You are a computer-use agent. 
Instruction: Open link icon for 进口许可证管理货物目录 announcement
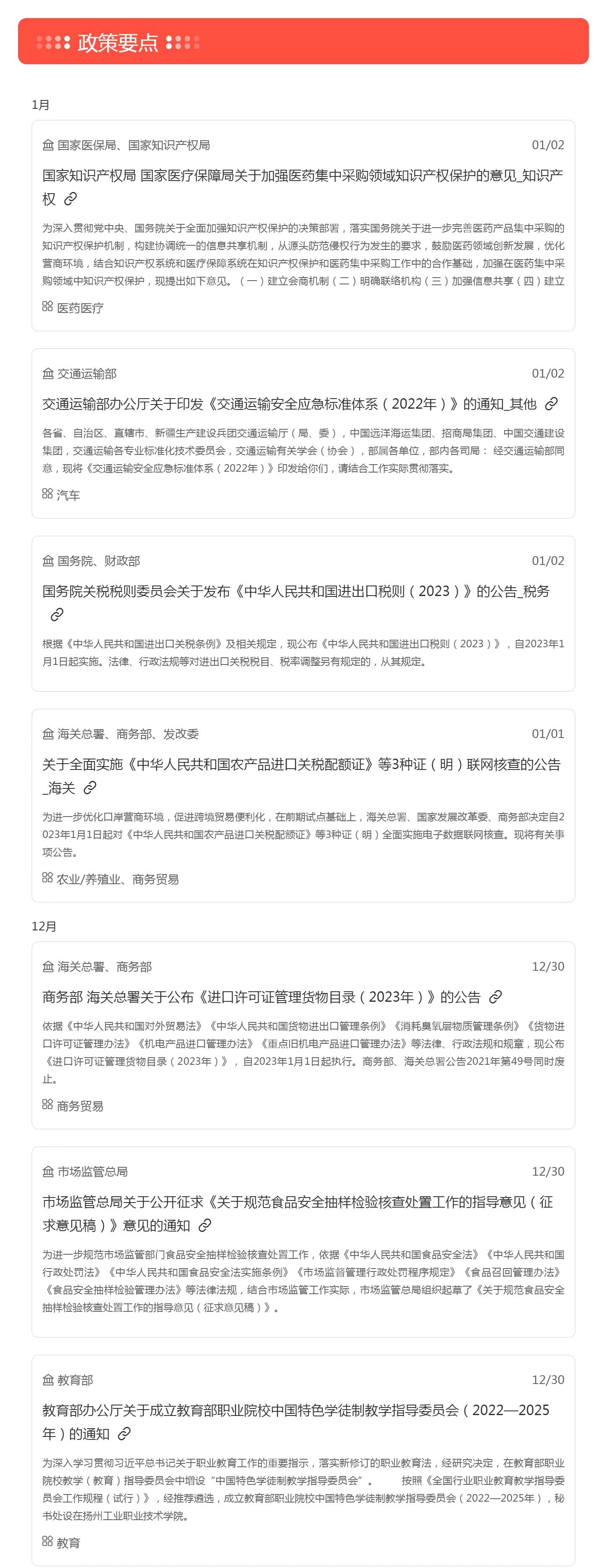point(496,997)
